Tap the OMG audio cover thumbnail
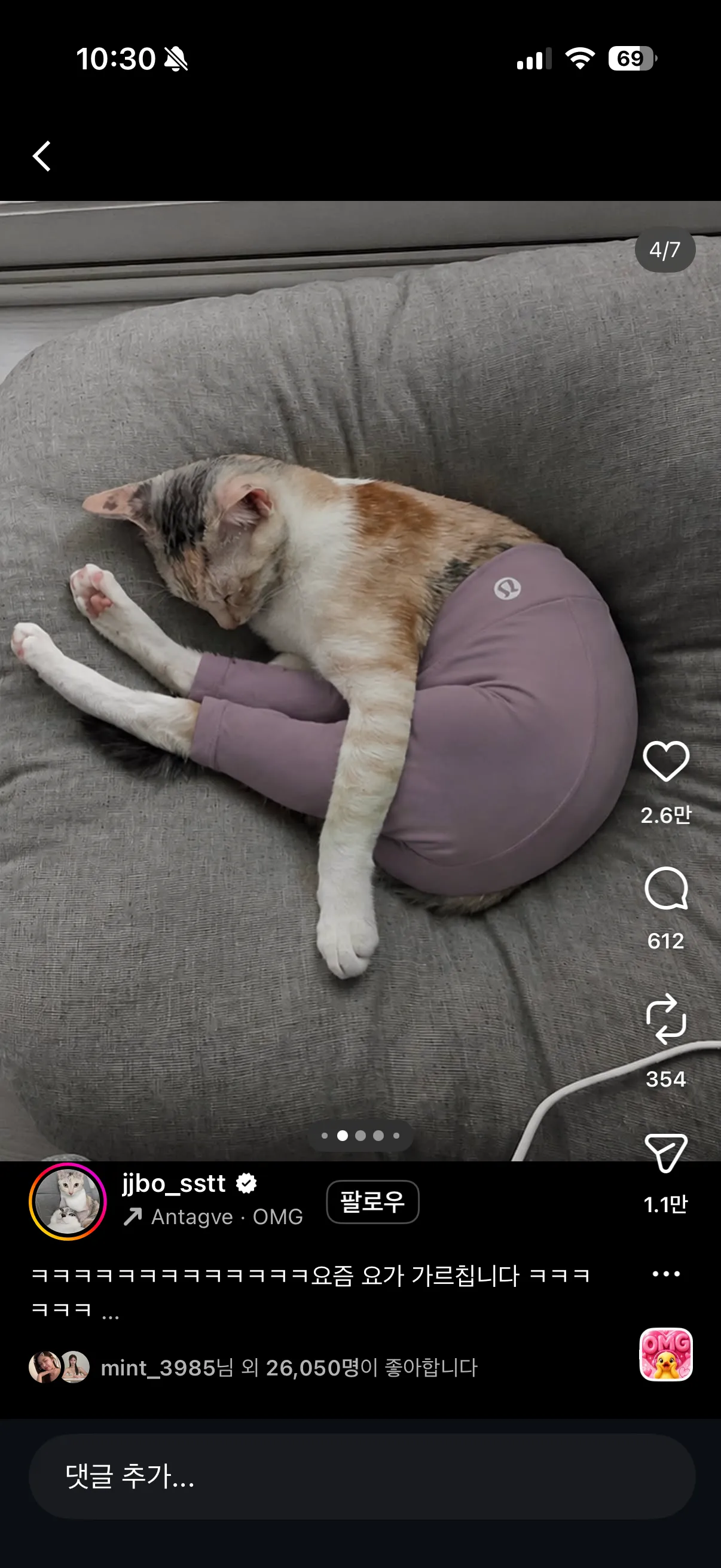This screenshot has height=1568, width=721. point(665,1355)
